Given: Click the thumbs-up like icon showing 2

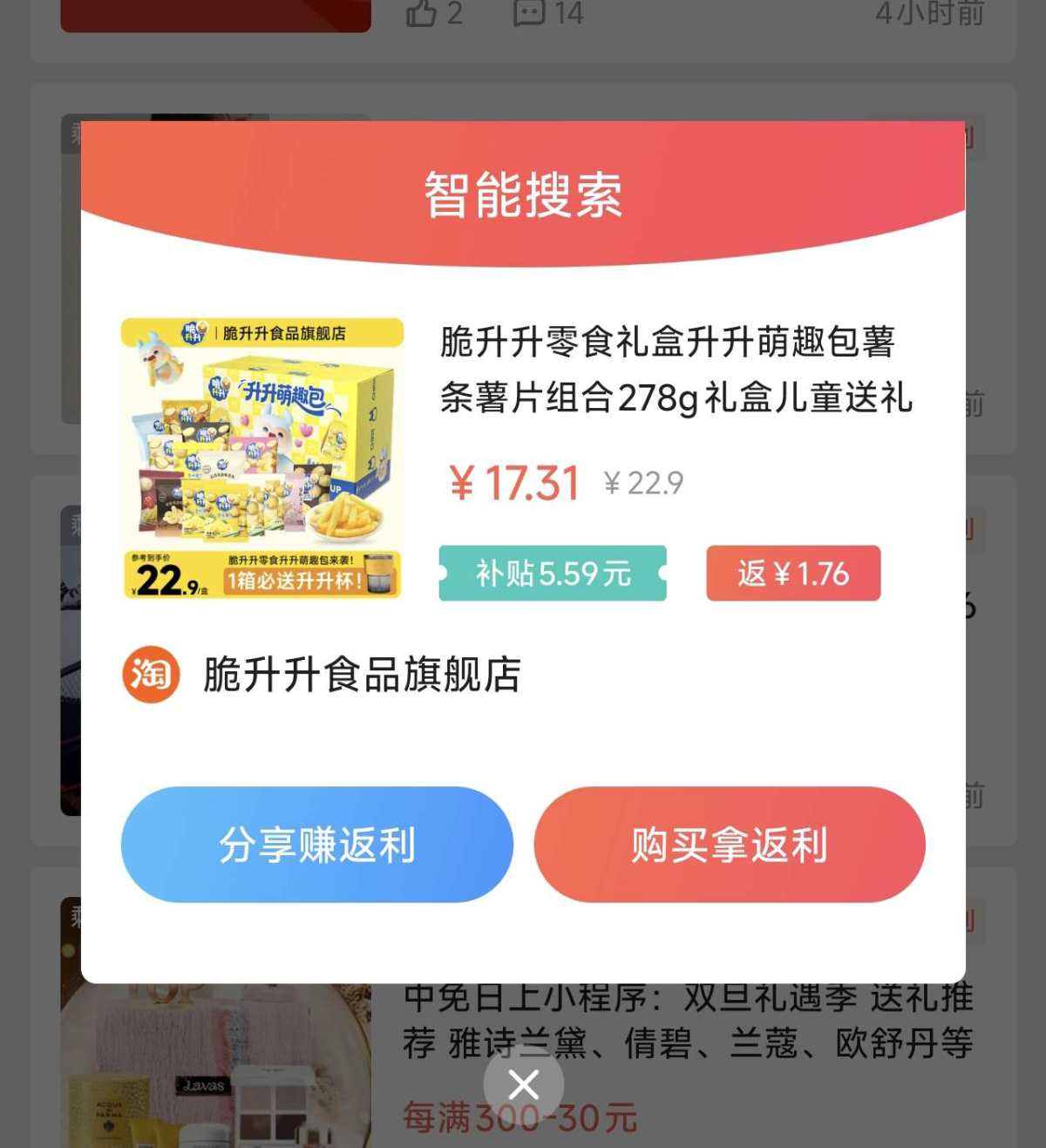Looking at the screenshot, I should coord(425,14).
